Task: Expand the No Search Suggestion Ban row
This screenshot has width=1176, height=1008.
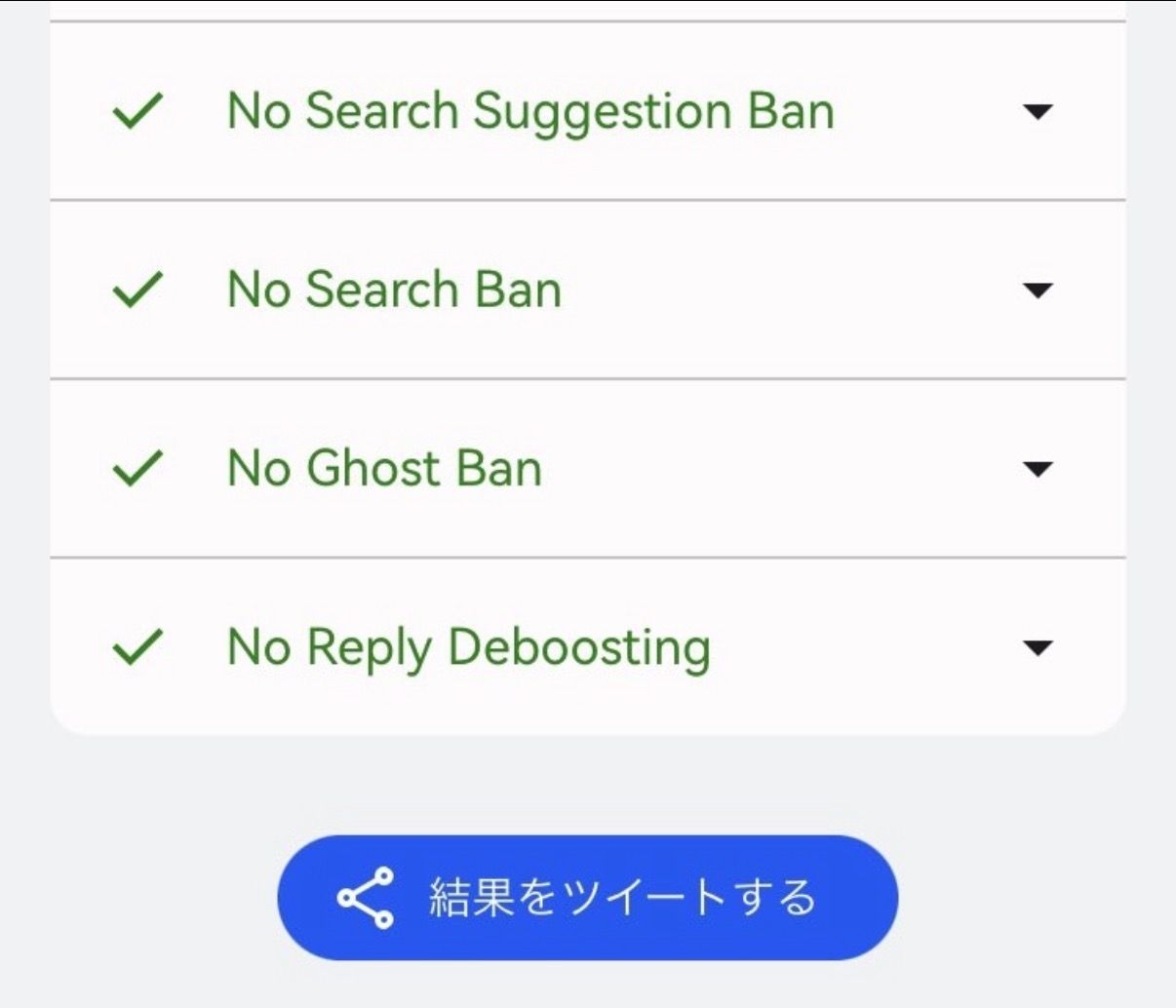Action: tap(1038, 111)
